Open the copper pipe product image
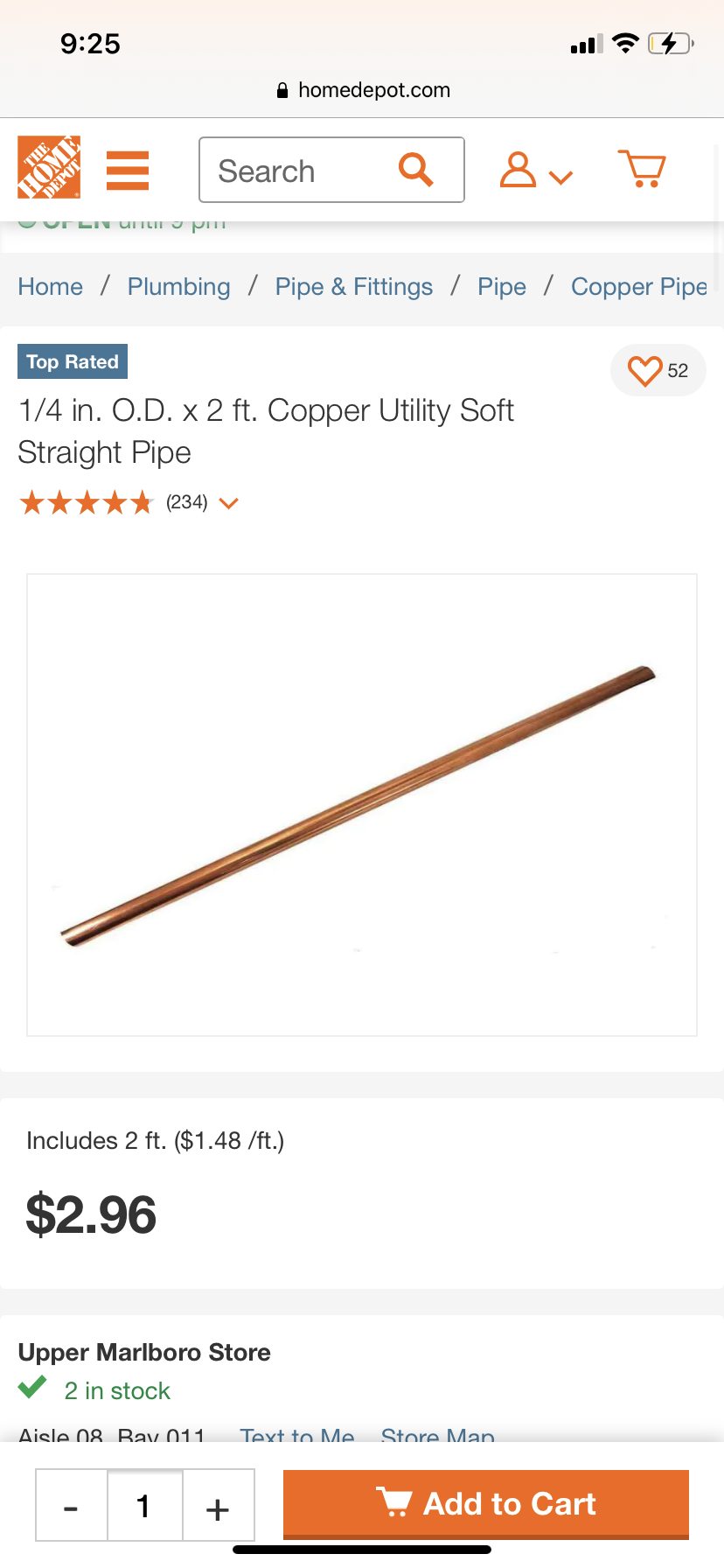 [x=362, y=805]
